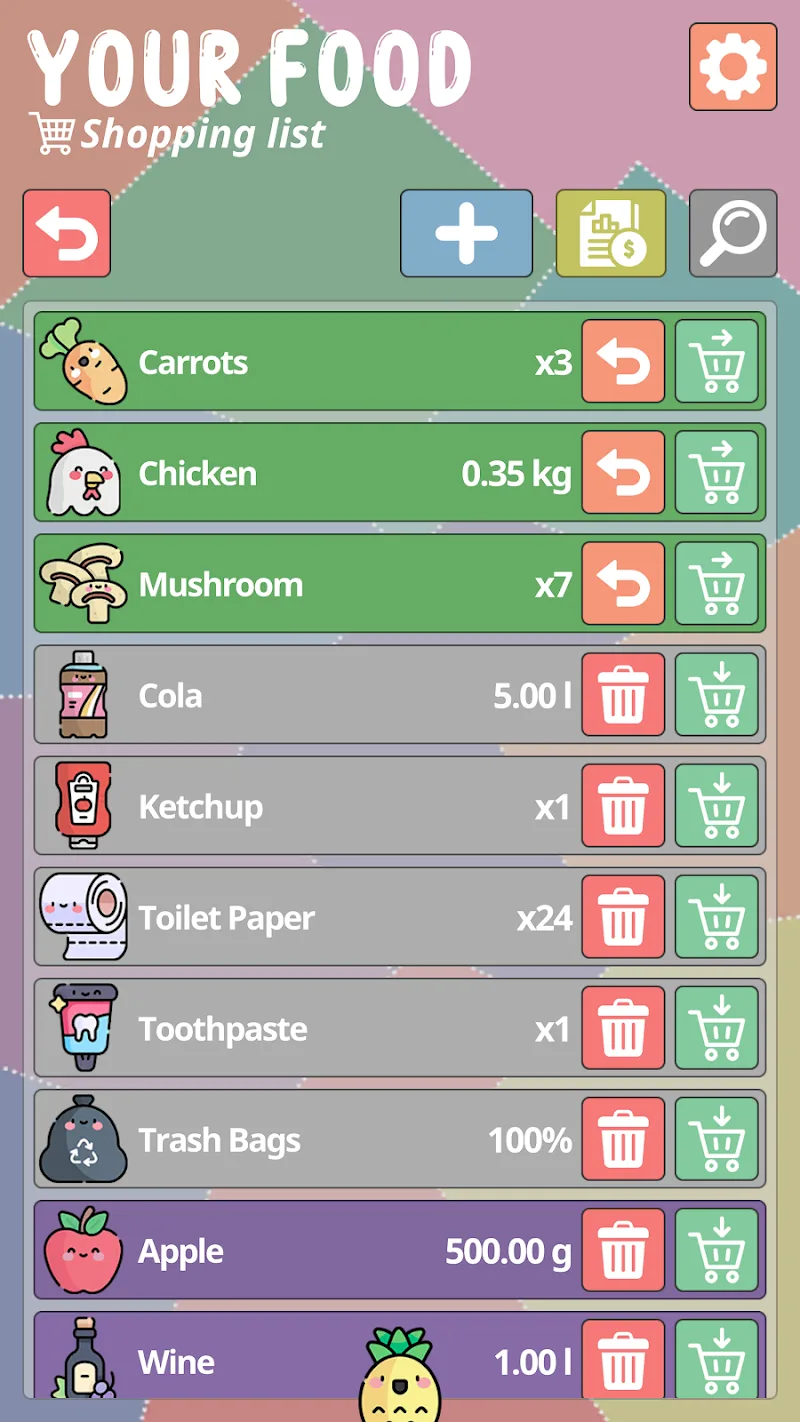
Task: Delete Ketchup with the trash icon
Action: pos(623,806)
